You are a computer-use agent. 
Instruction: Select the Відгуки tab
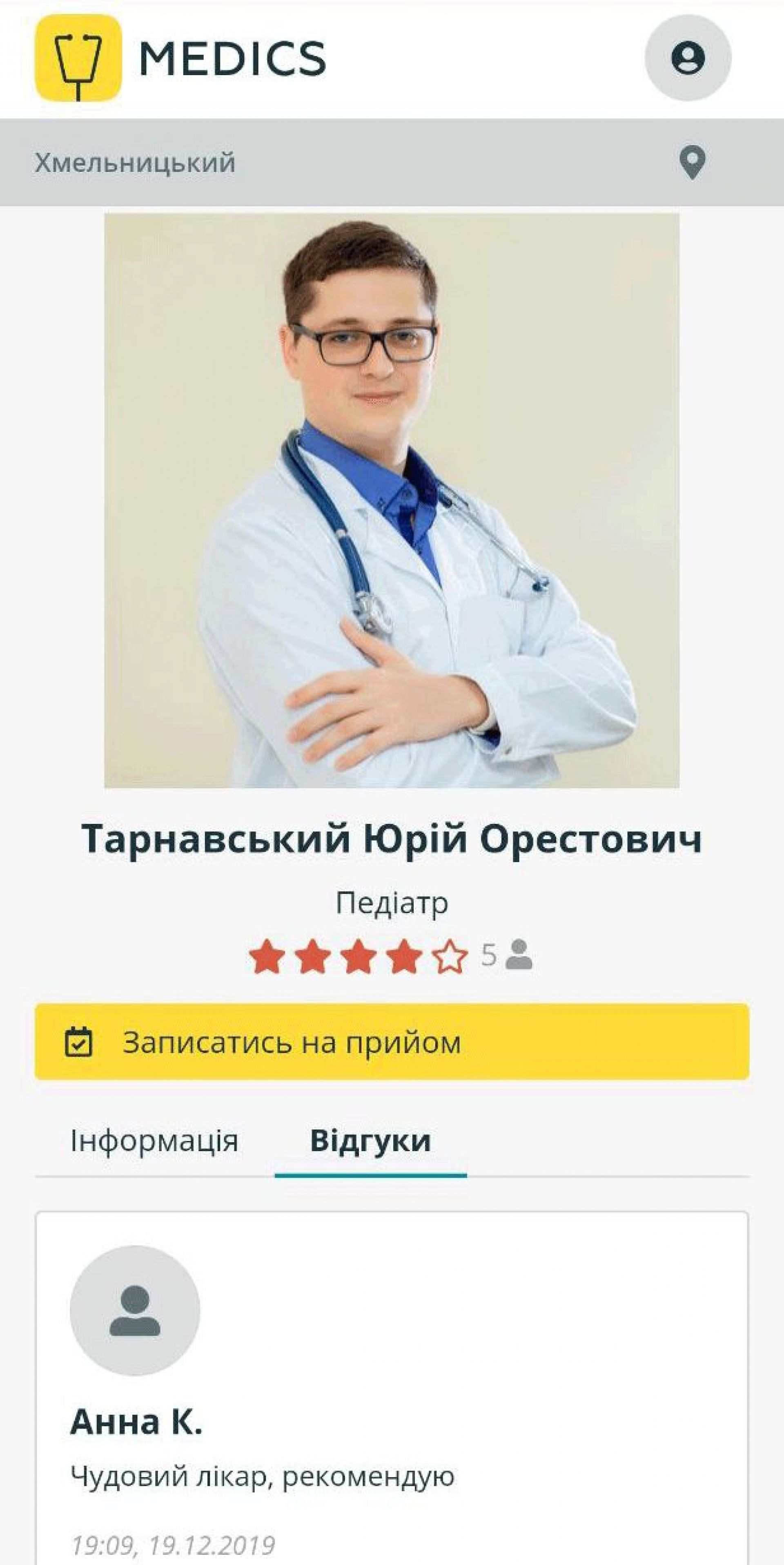(370, 1140)
